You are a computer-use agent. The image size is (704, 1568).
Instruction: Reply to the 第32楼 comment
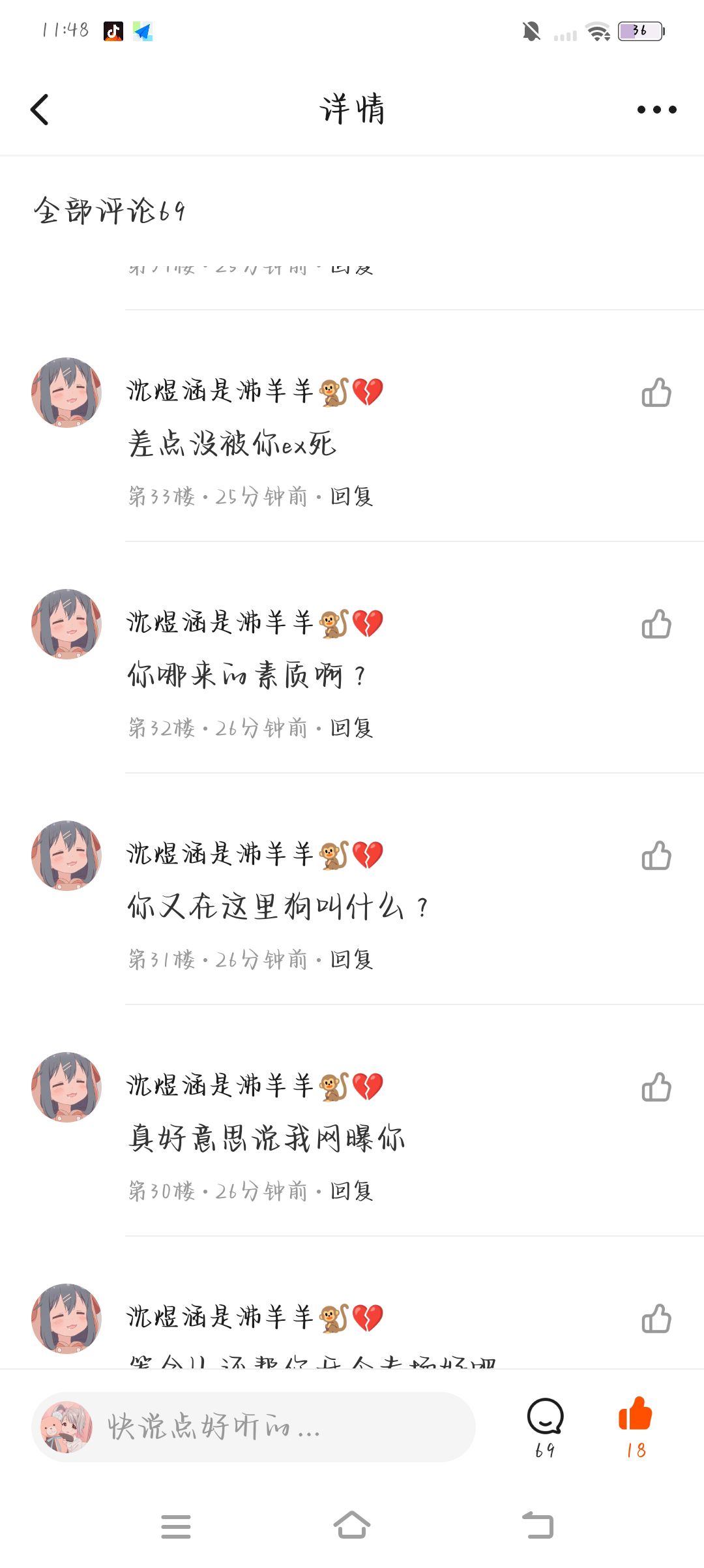pos(351,728)
